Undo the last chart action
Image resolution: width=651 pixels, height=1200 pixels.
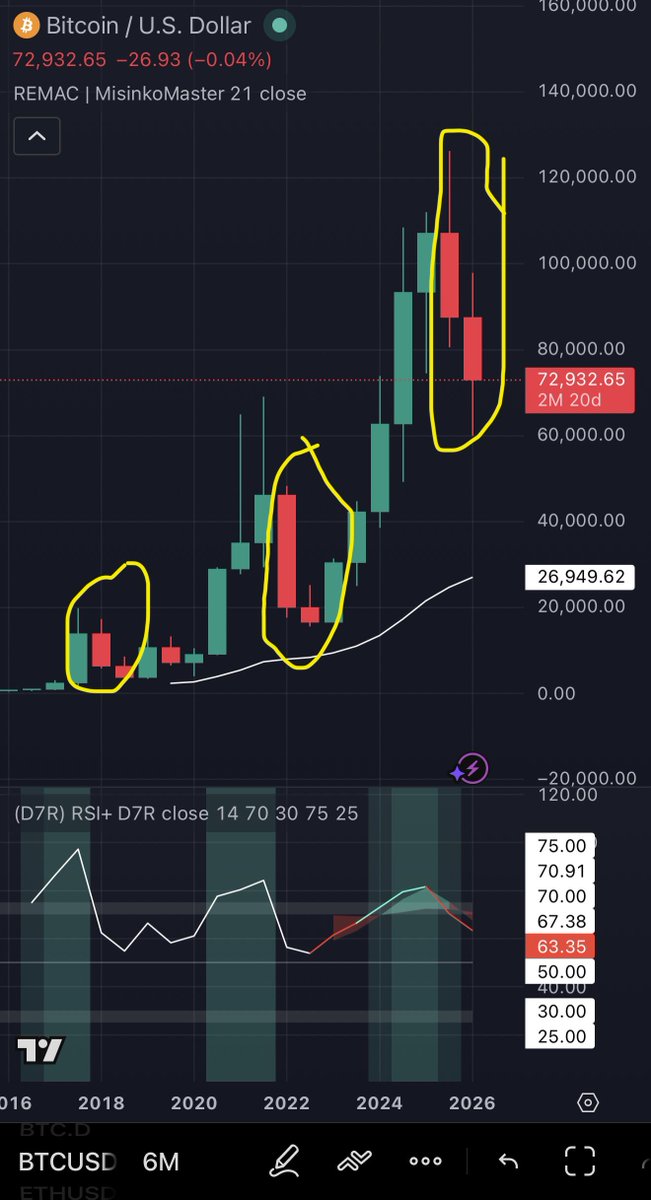coord(508,1161)
